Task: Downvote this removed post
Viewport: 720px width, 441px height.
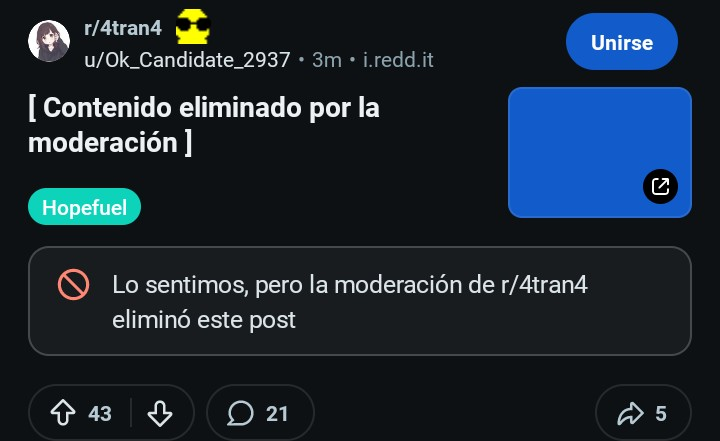Action: click(160, 413)
